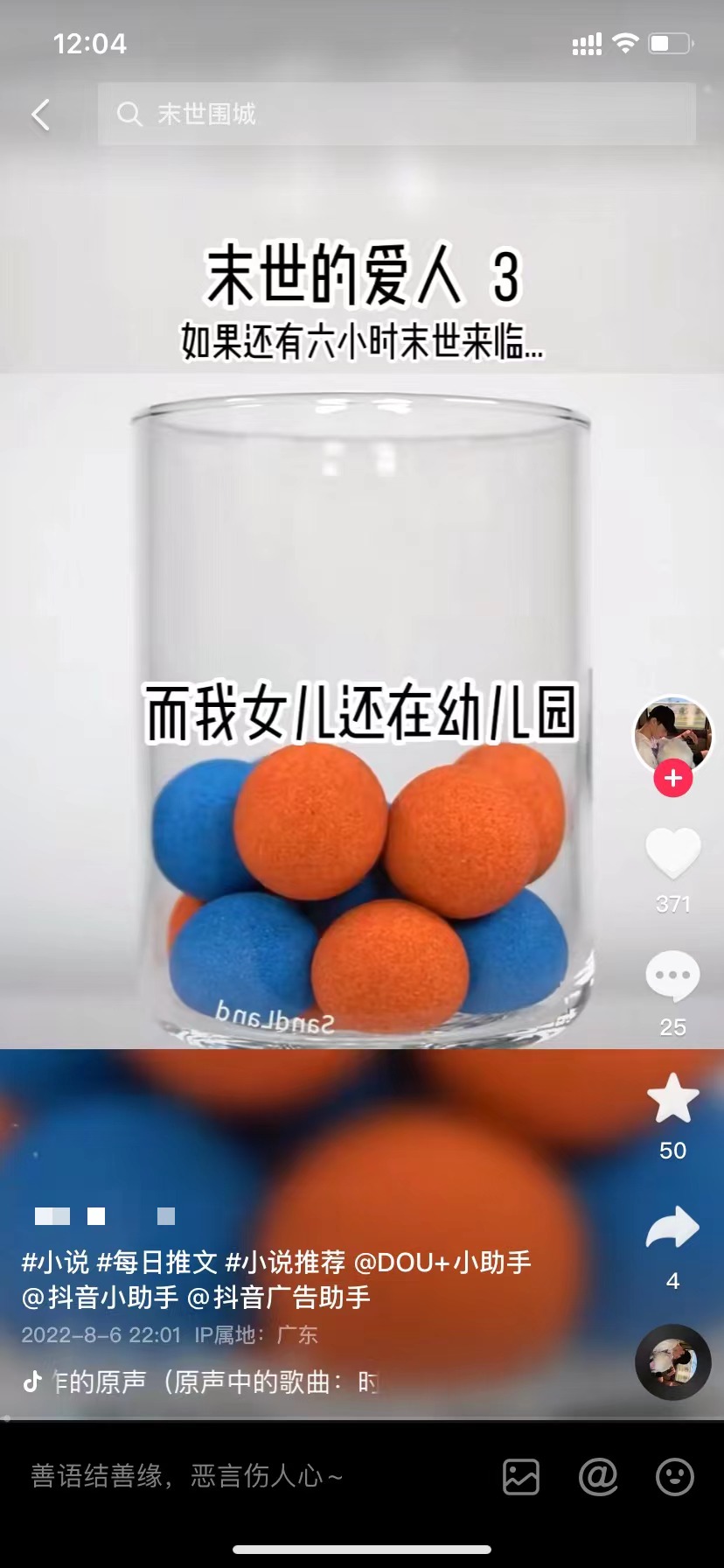Open the spinning music disc
This screenshot has width=724, height=1568.
point(672,1362)
